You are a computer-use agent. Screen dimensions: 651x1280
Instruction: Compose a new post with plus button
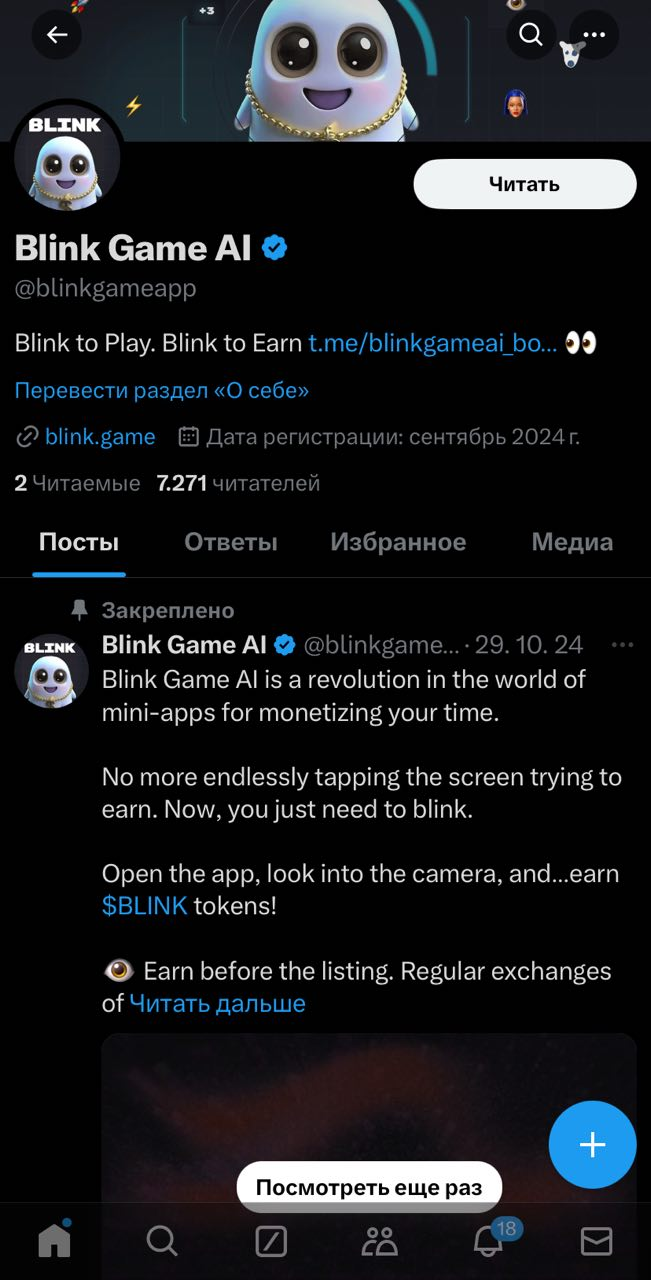(592, 1144)
